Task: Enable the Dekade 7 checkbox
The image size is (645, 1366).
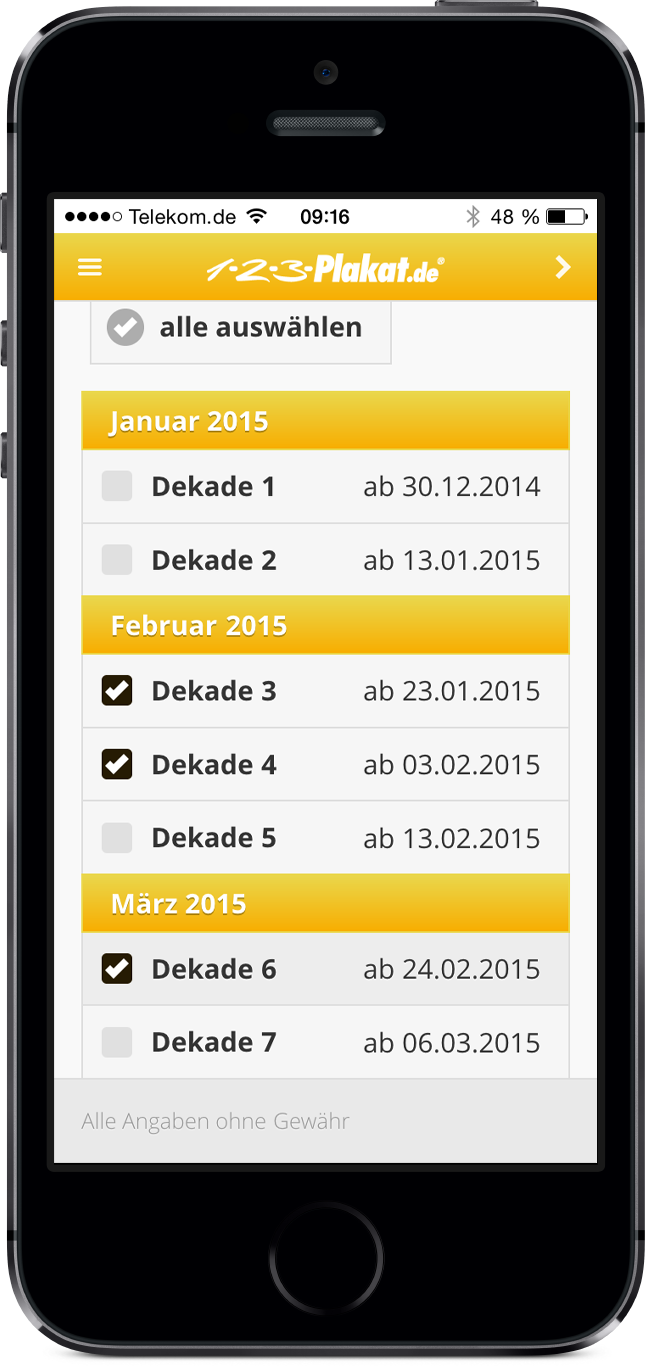Action: [x=117, y=1042]
